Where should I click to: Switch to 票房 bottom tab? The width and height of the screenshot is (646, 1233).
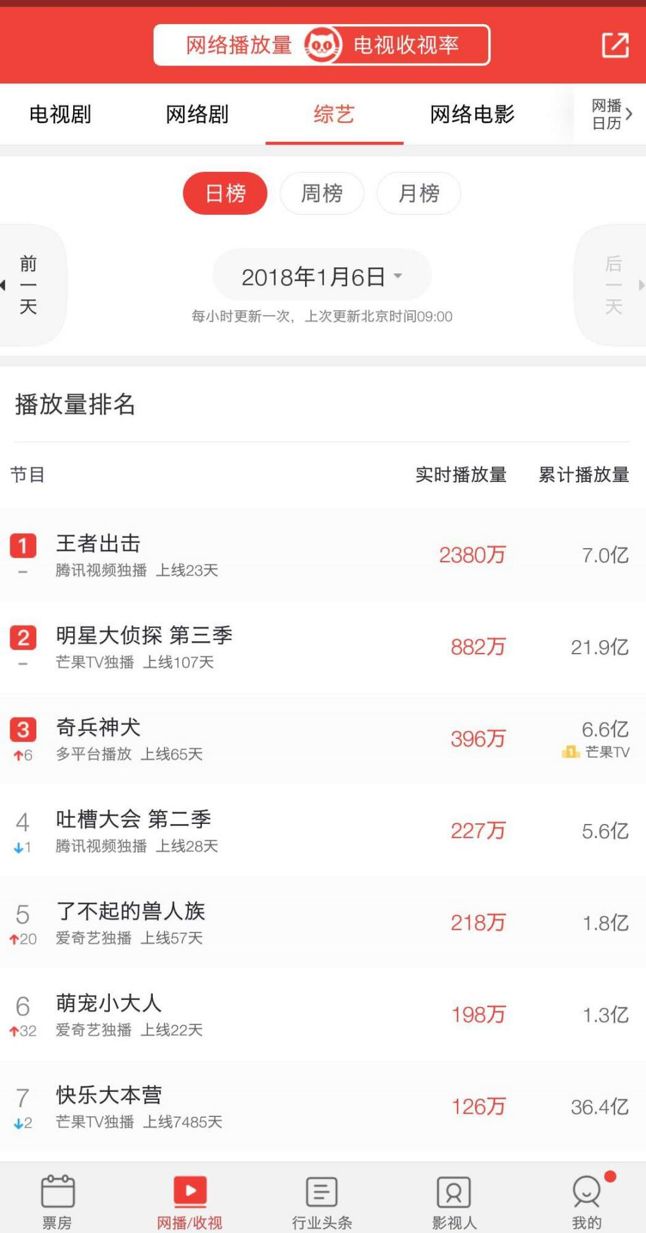[57, 1200]
